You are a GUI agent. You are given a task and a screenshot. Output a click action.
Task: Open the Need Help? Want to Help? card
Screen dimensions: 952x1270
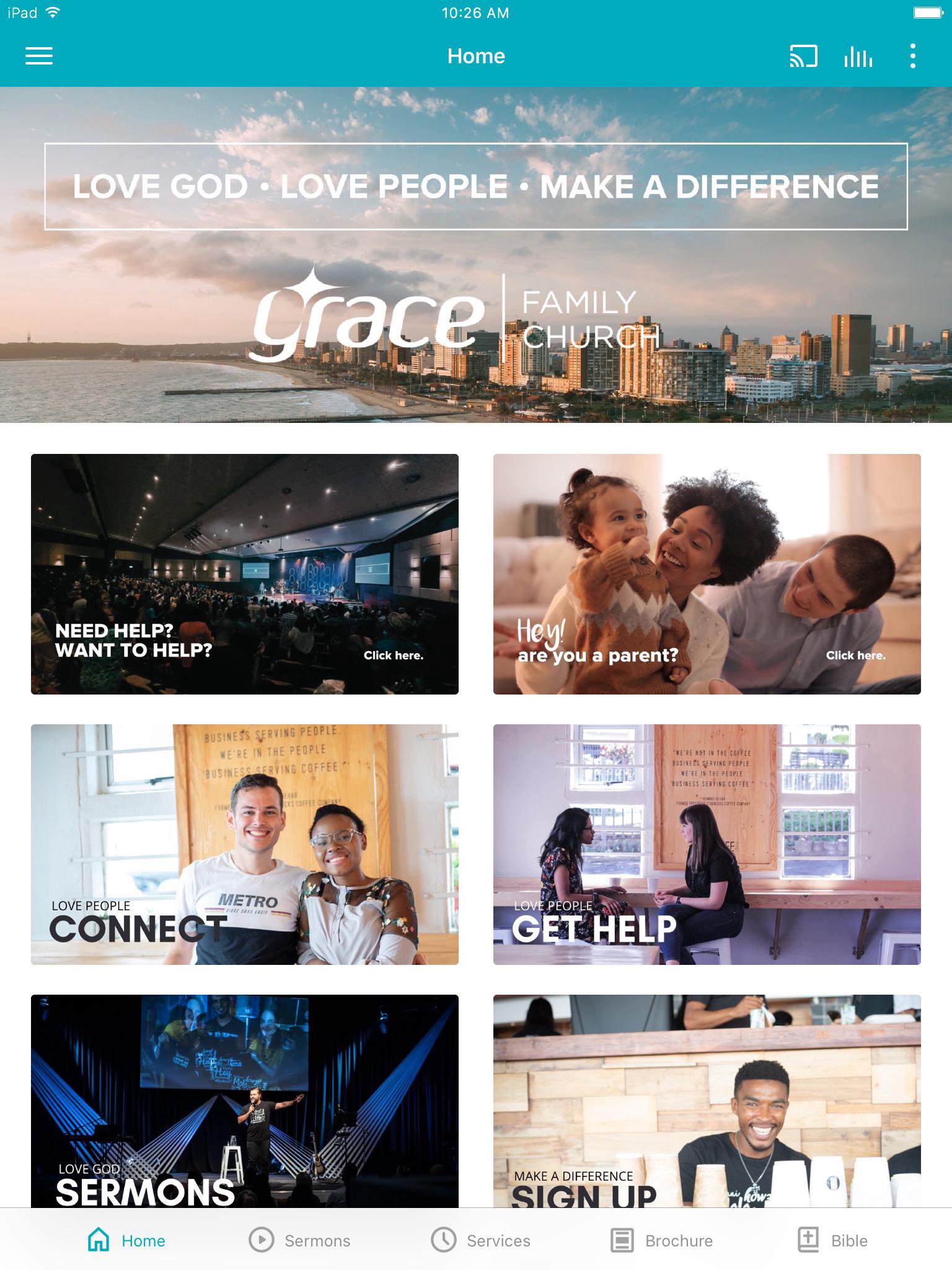click(245, 574)
